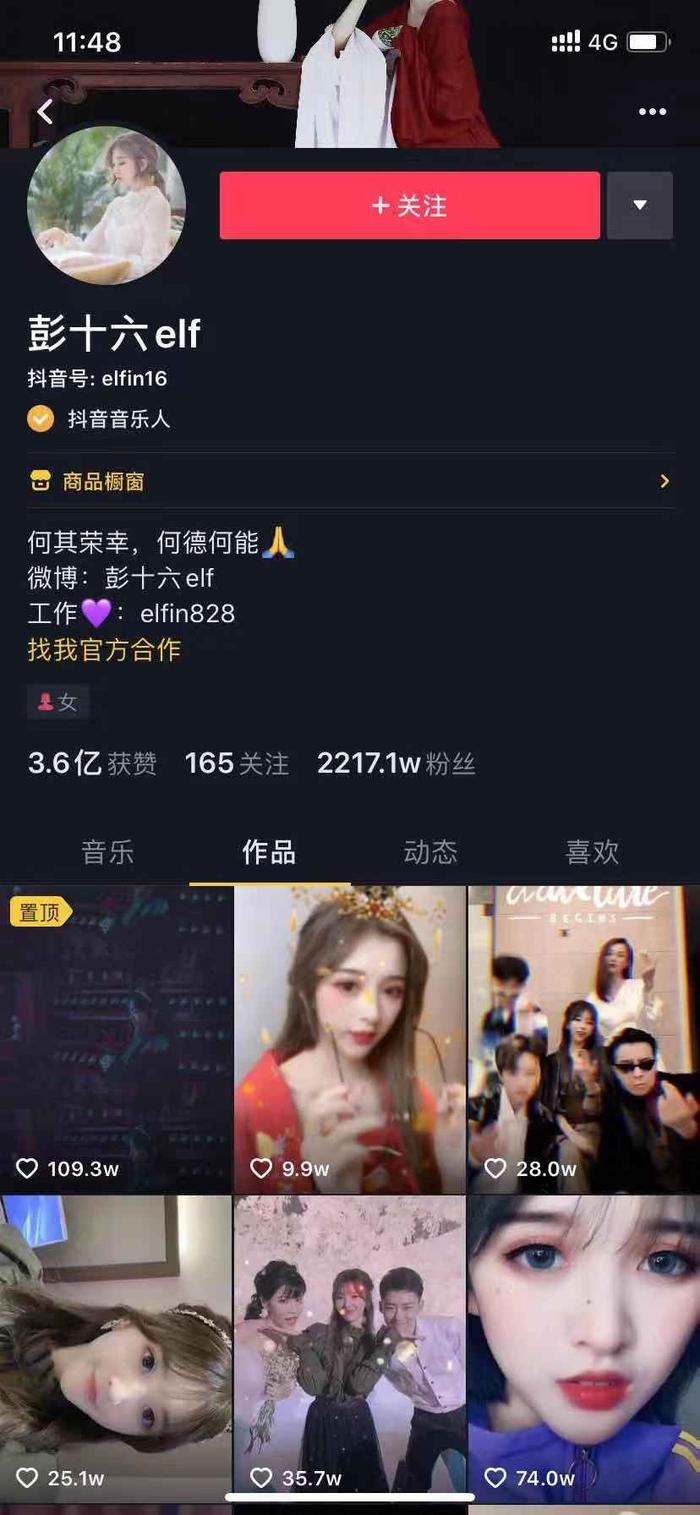Viewport: 700px width, 1515px height.
Task: Follow this user with +关注 button
Action: pos(409,206)
